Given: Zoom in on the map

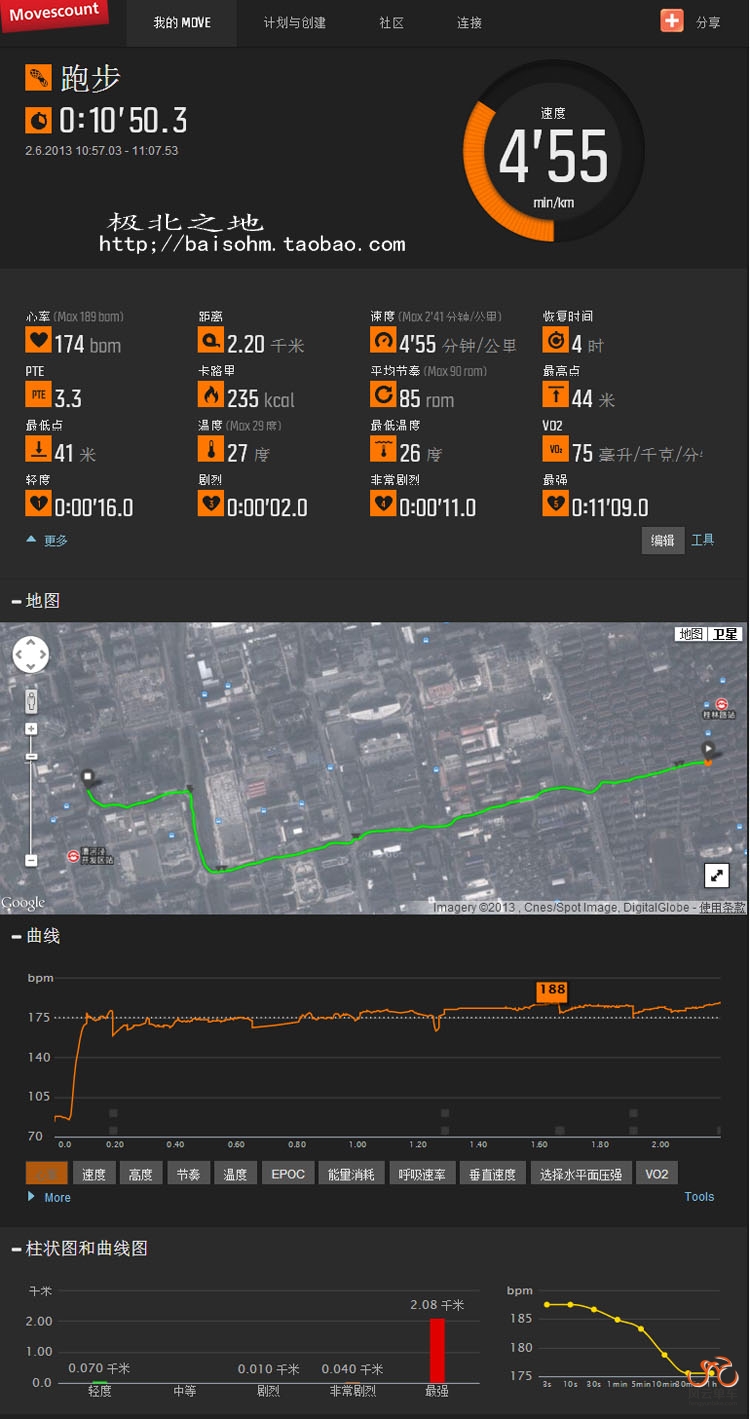Looking at the screenshot, I should pos(31,729).
